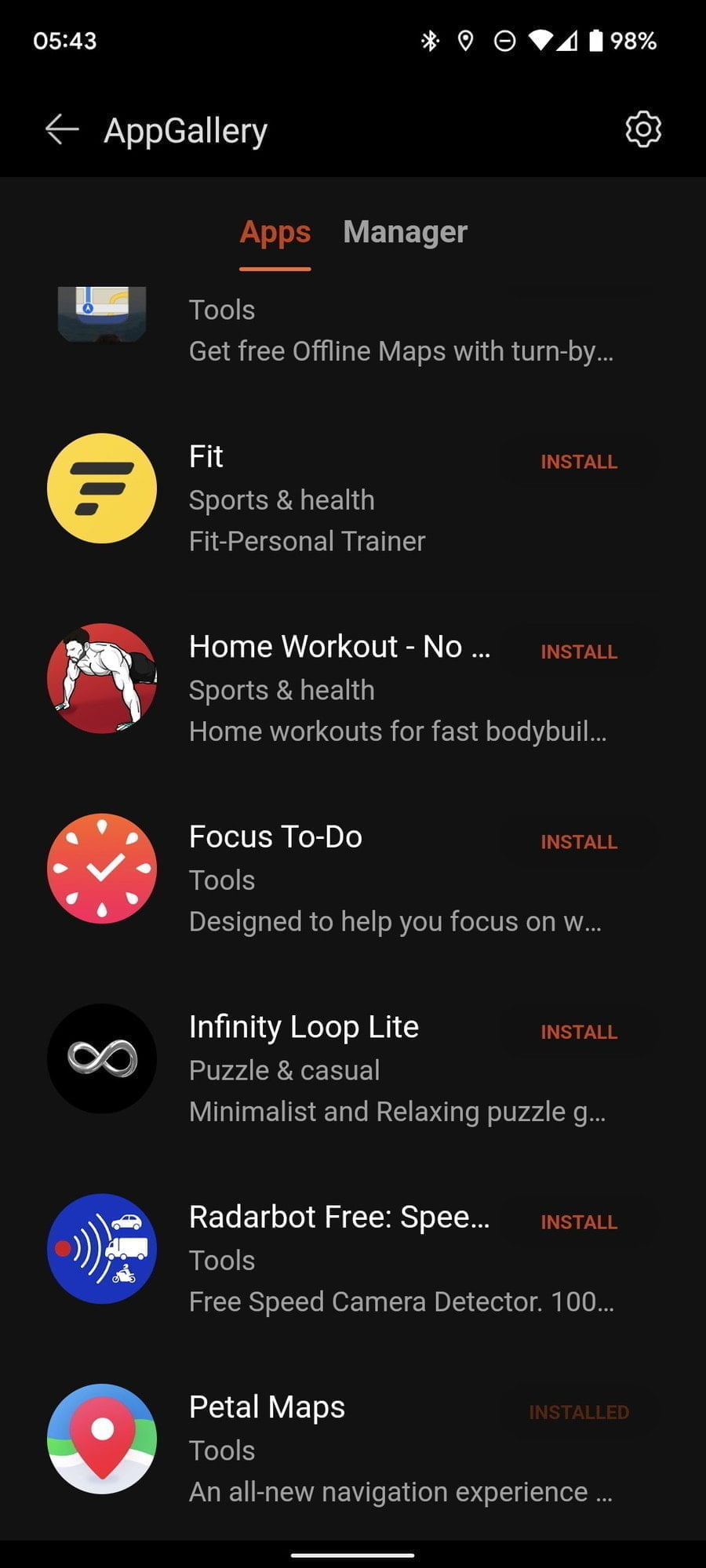Viewport: 706px width, 1568px height.
Task: Install Focus To-Do
Action: point(578,842)
